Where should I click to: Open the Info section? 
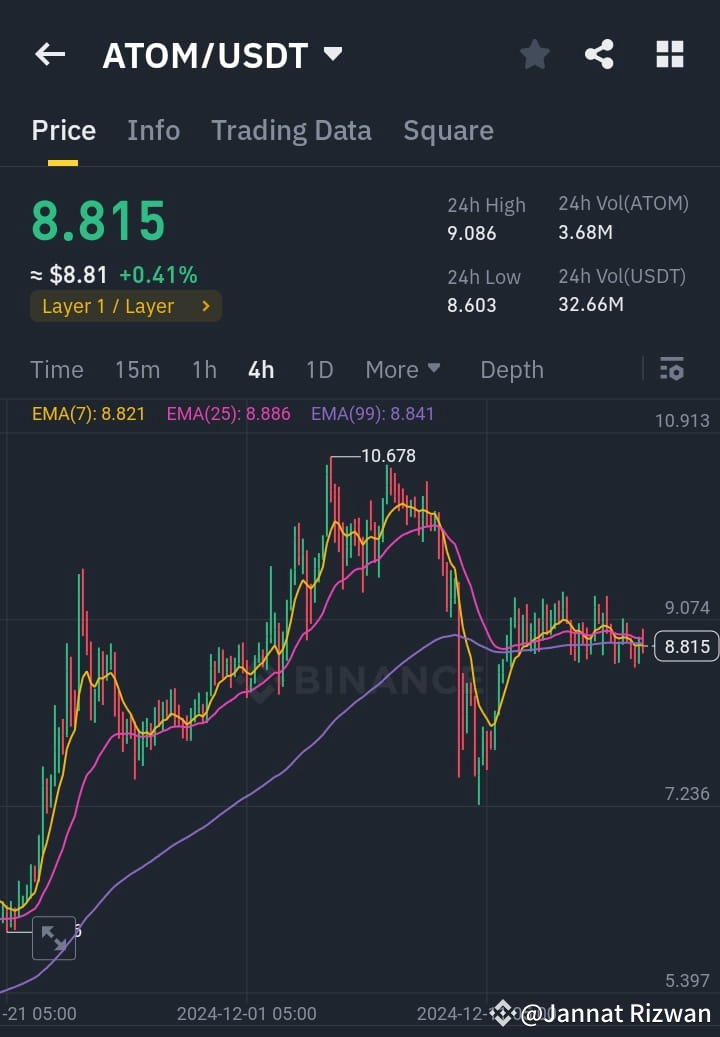153,130
